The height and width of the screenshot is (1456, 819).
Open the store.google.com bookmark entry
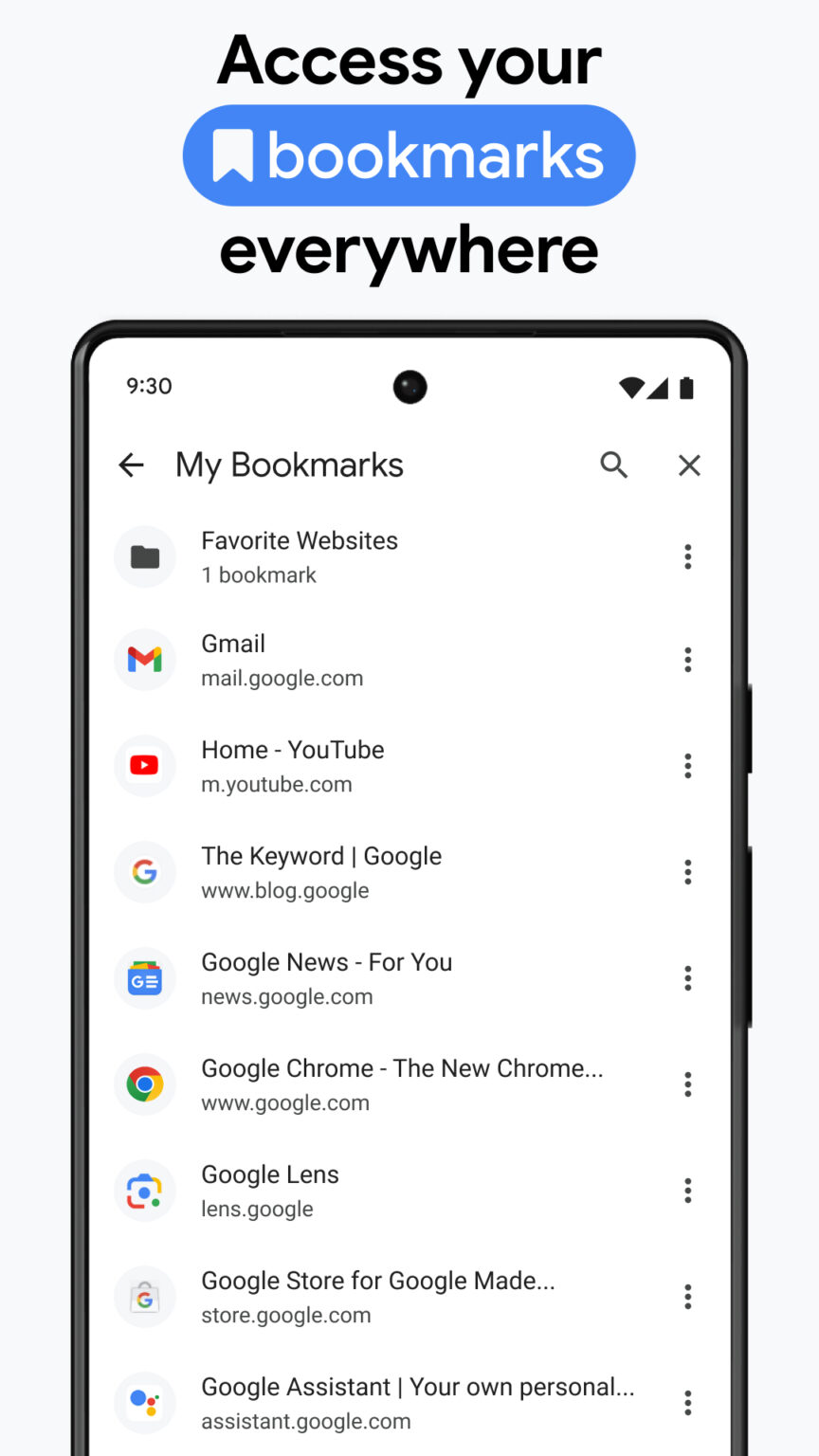click(378, 1296)
